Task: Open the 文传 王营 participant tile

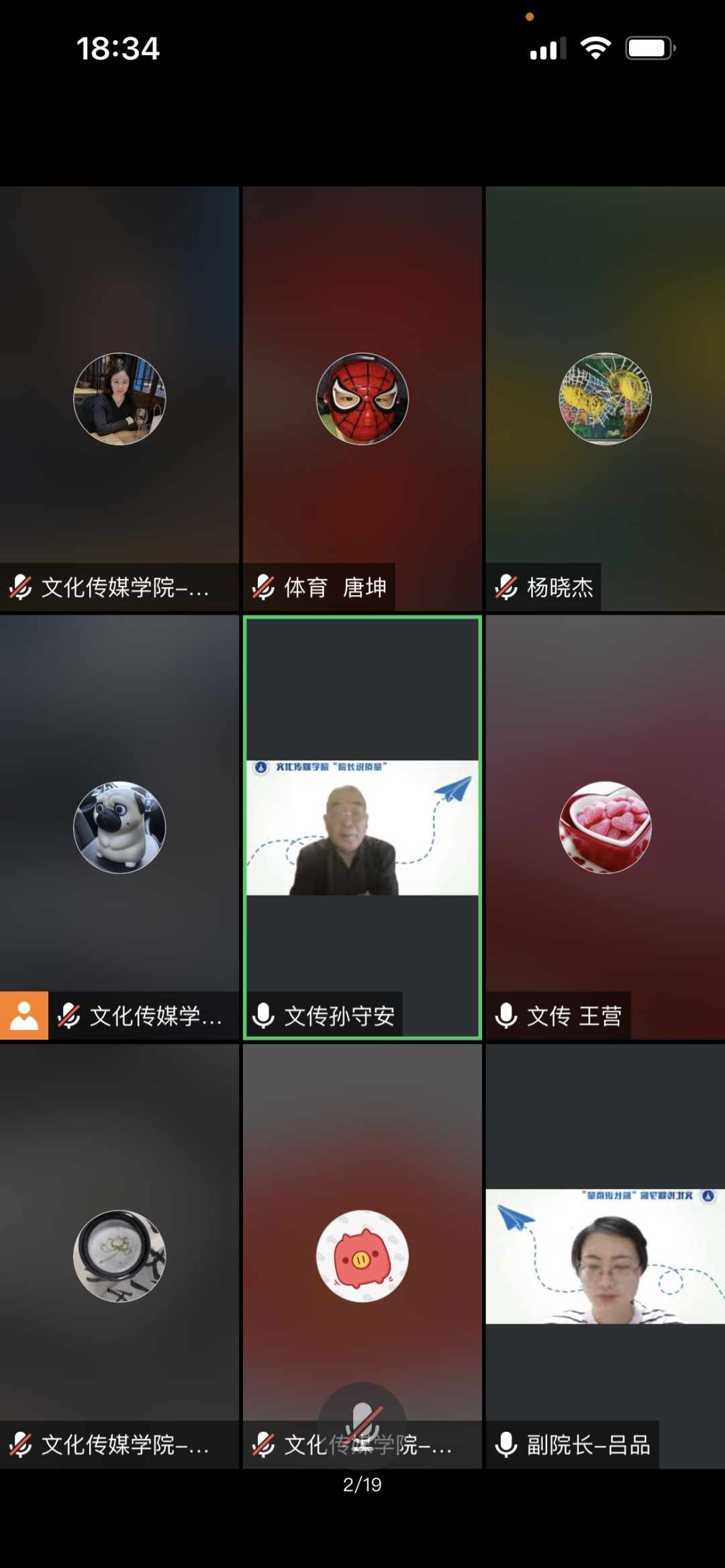Action: 606,827
